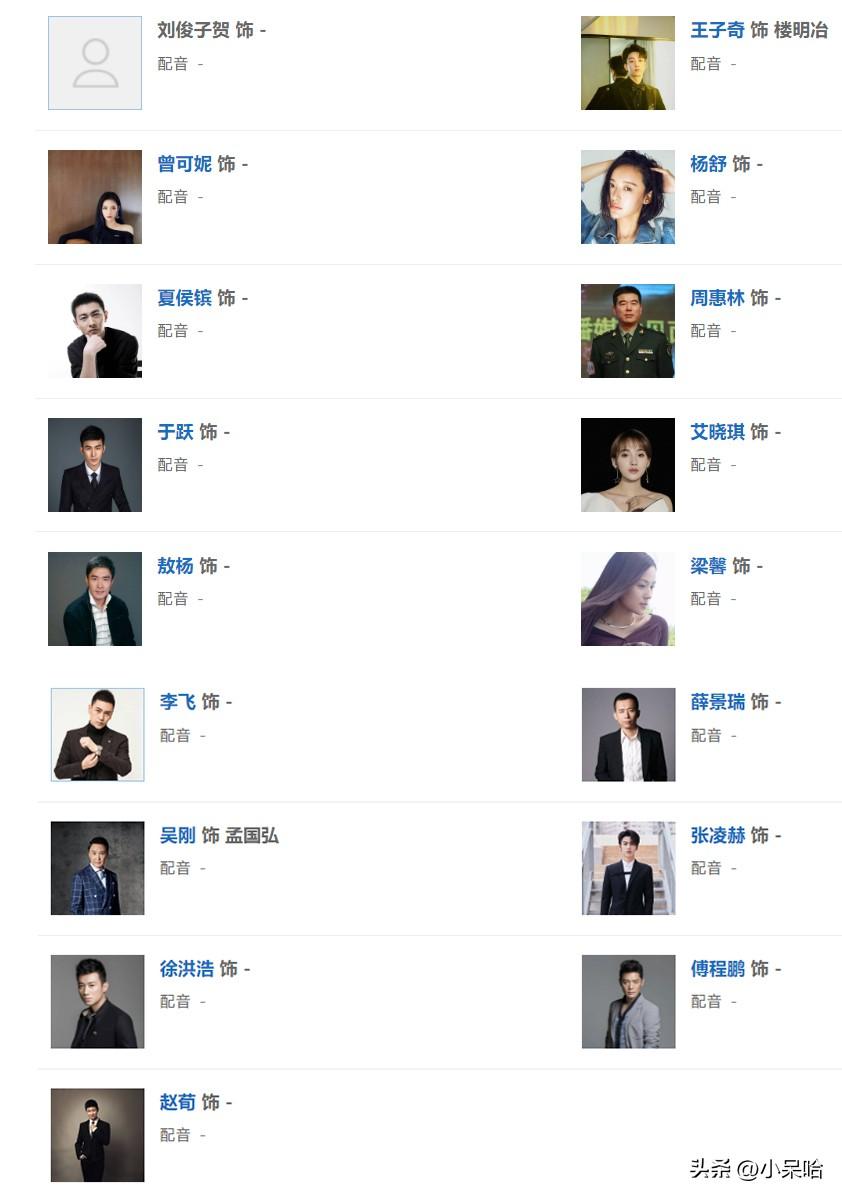Tap the name link 曾可妮

[x=185, y=164]
